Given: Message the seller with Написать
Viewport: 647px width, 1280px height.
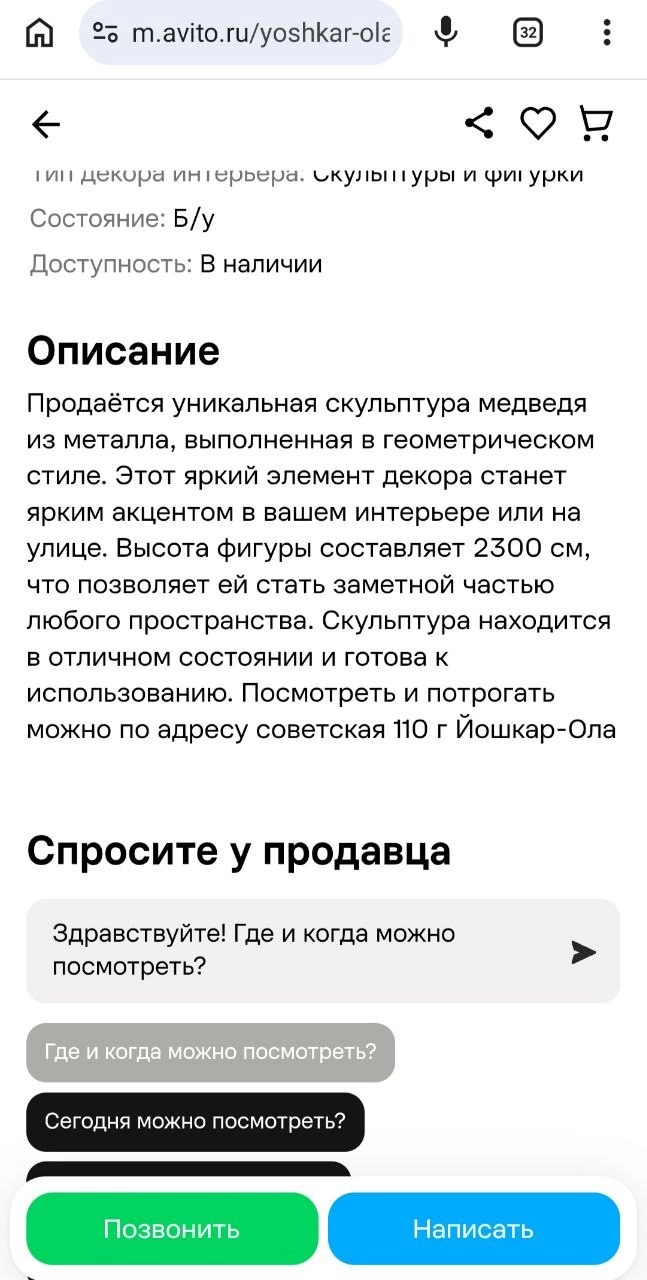Looking at the screenshot, I should (474, 1229).
